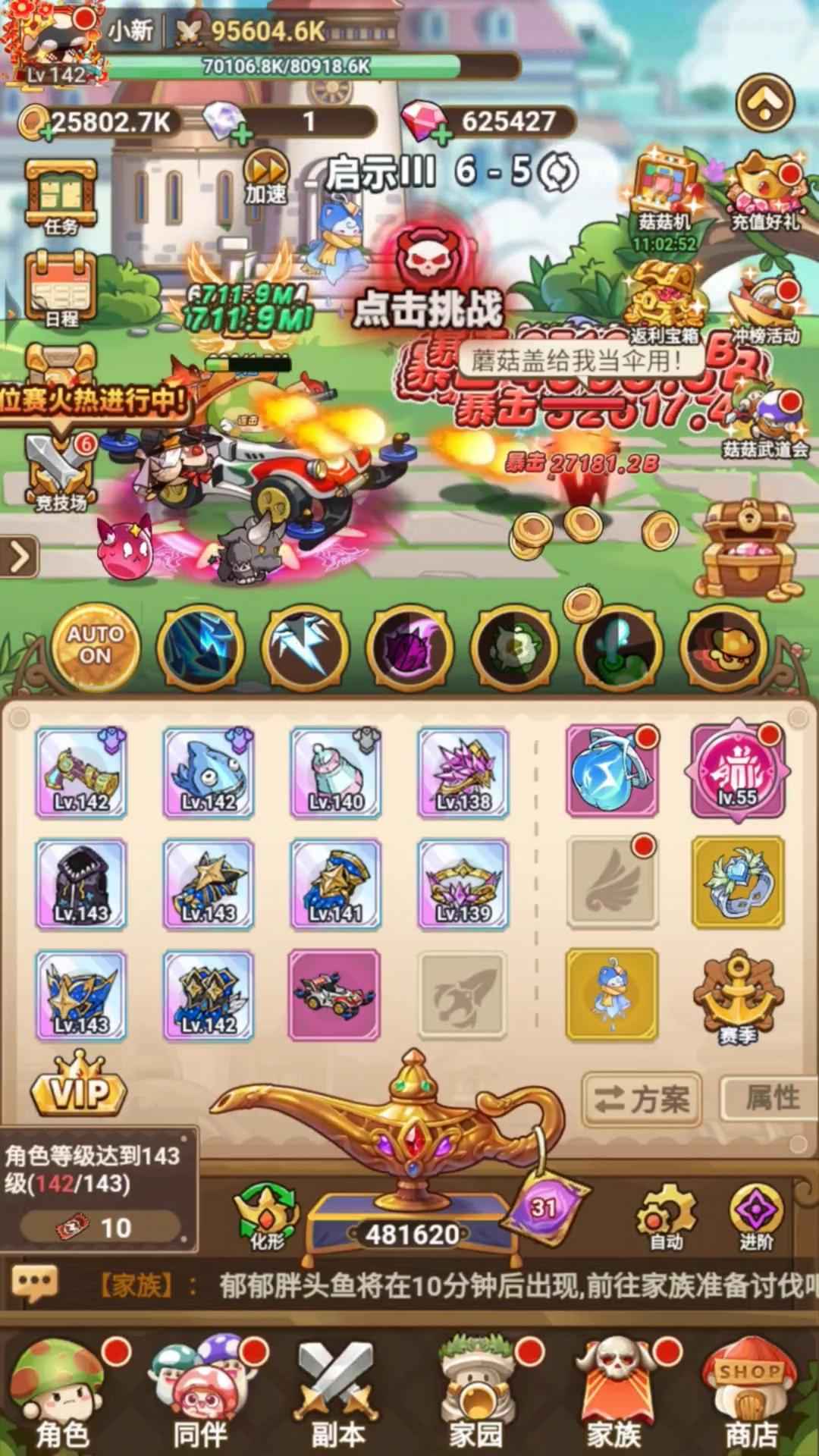Enter the 竞技场 arena
This screenshot has width=819, height=1456.
coord(61,470)
